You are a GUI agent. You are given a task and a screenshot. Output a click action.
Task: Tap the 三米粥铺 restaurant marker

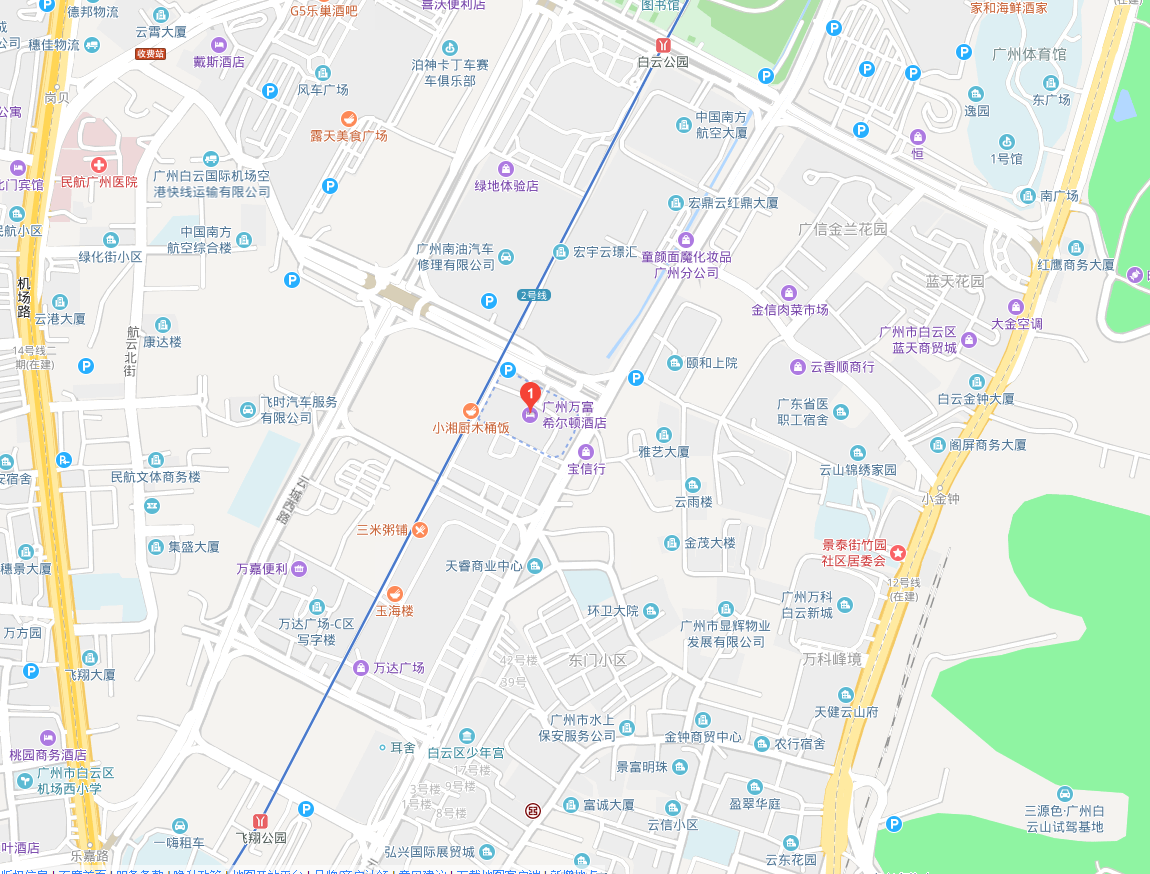click(421, 529)
